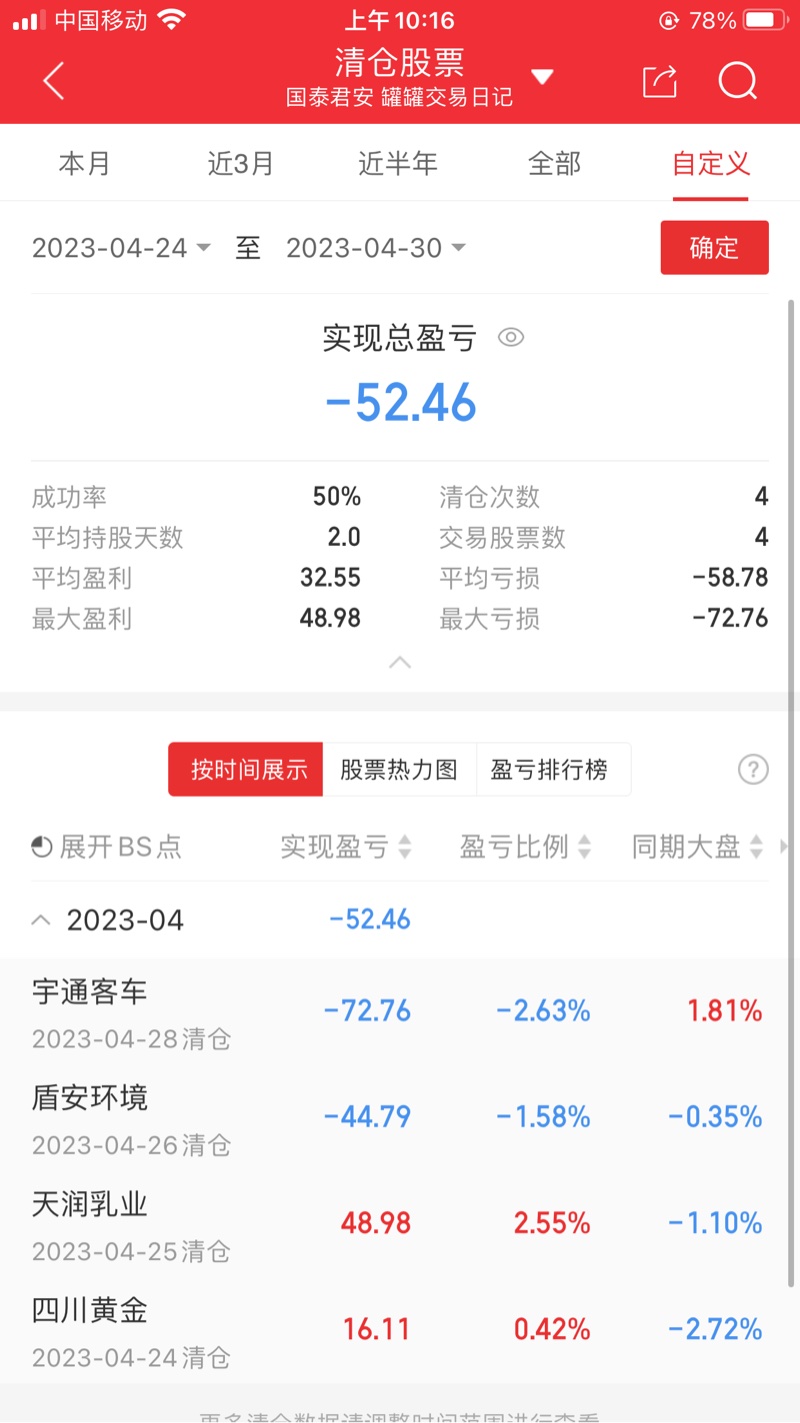This screenshot has height=1423, width=800.
Task: Open the search magnifier icon
Action: coord(738,81)
